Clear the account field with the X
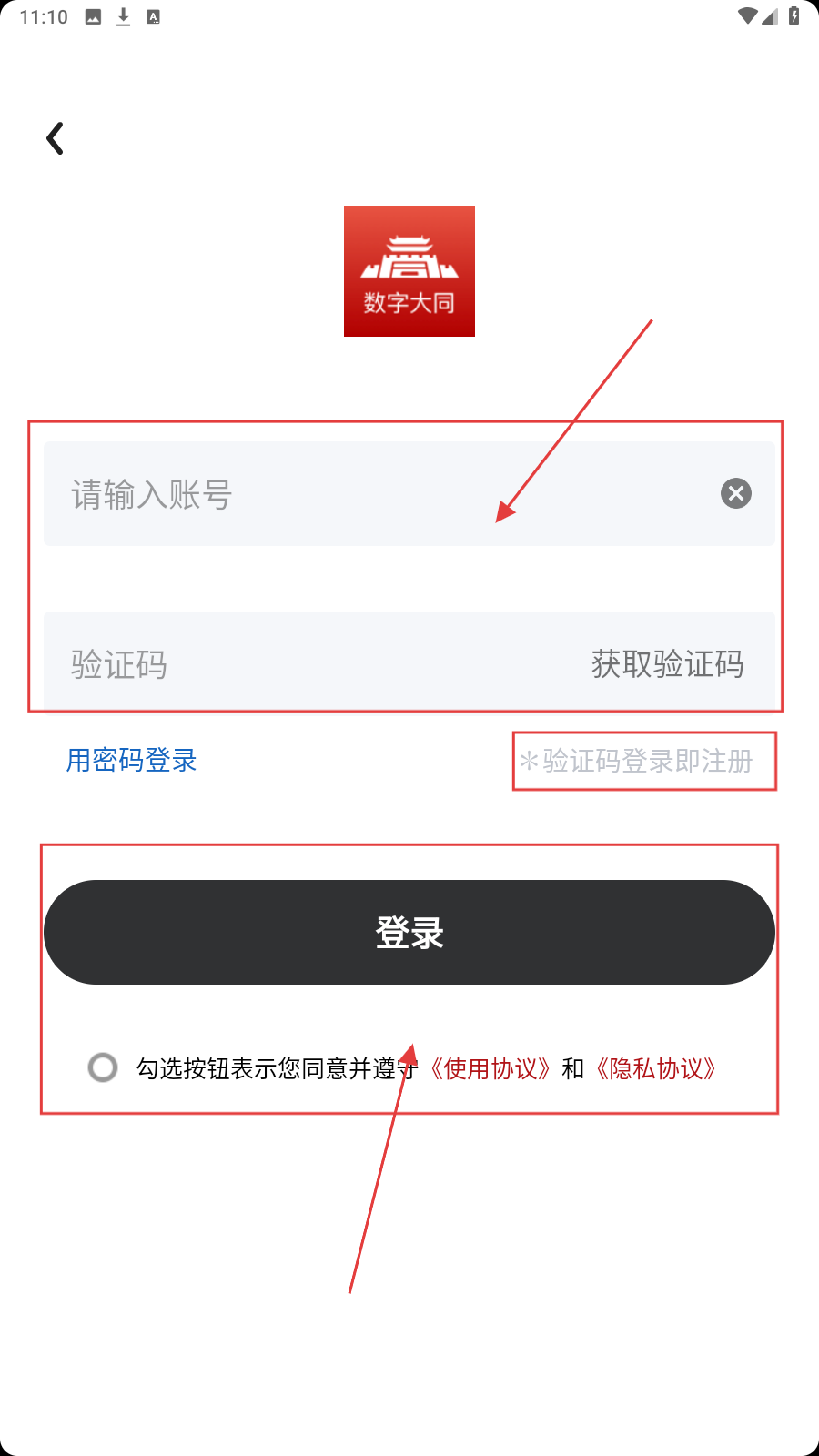819x1456 pixels. 735,493
